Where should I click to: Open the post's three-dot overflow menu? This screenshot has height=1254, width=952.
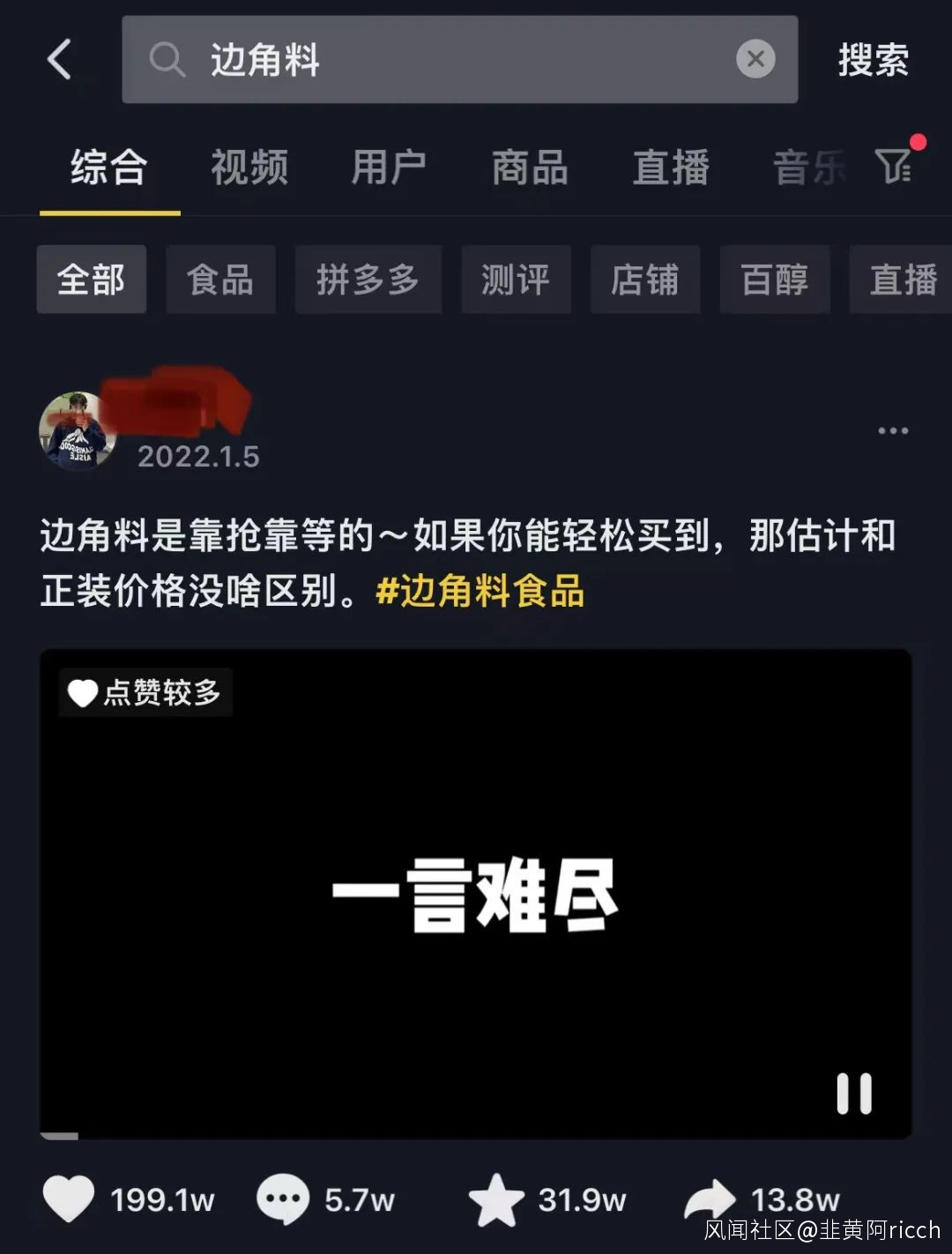[892, 431]
